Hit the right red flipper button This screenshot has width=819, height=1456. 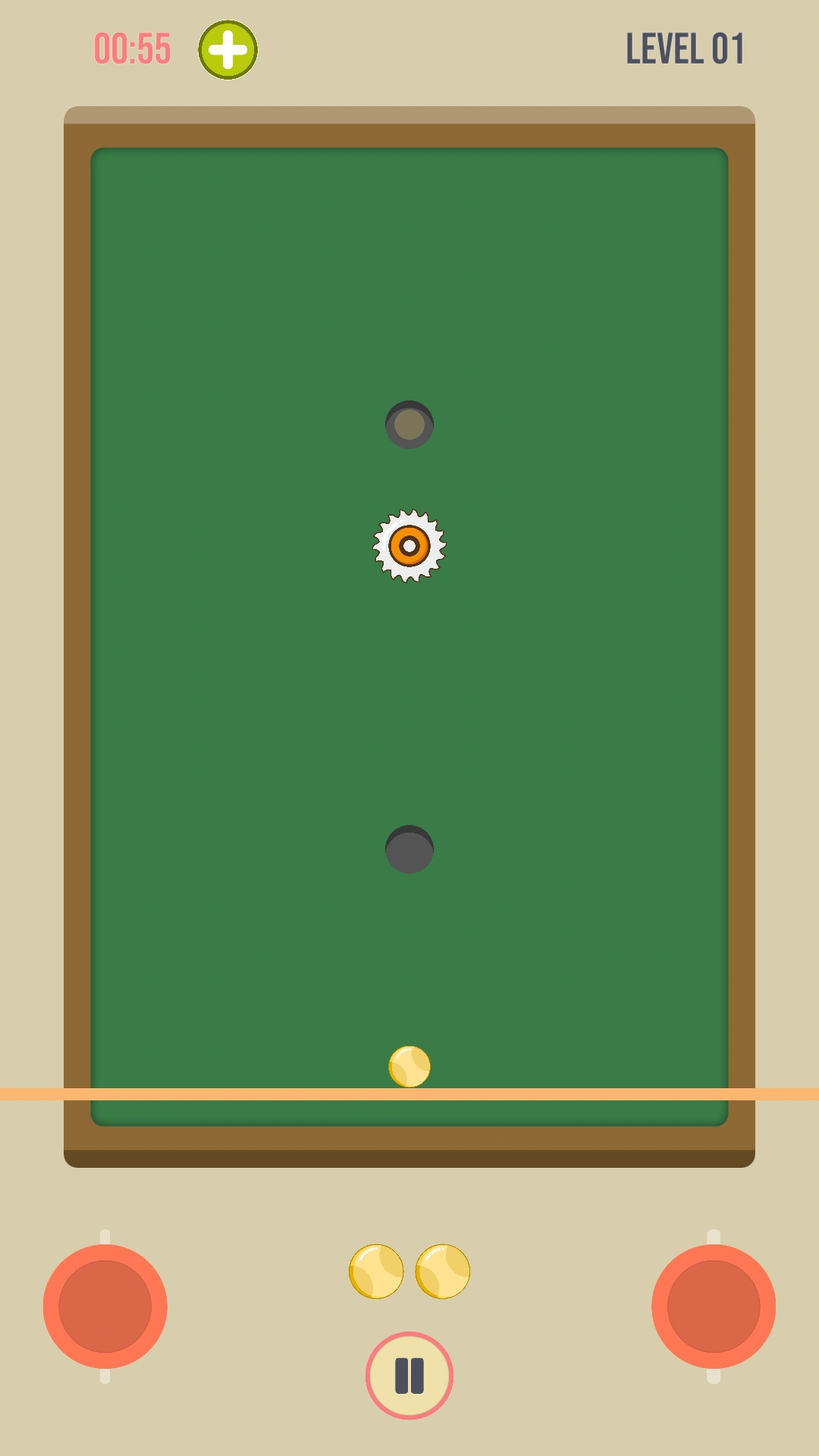[714, 1307]
